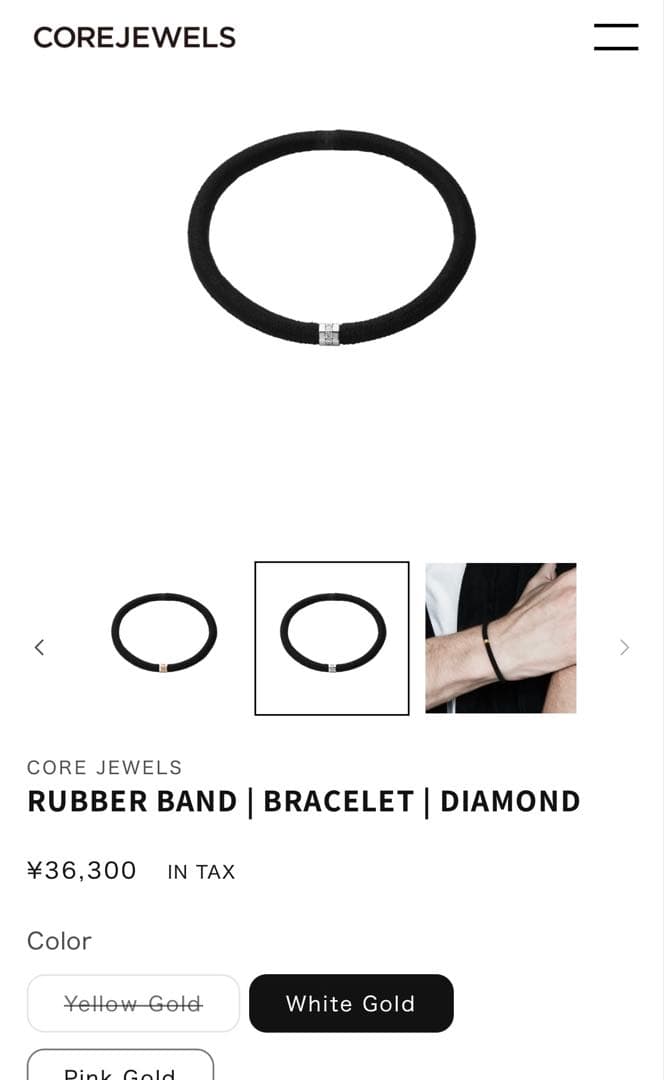The image size is (664, 1080).
Task: Show previous product thumbnails
Action: pos(39,647)
